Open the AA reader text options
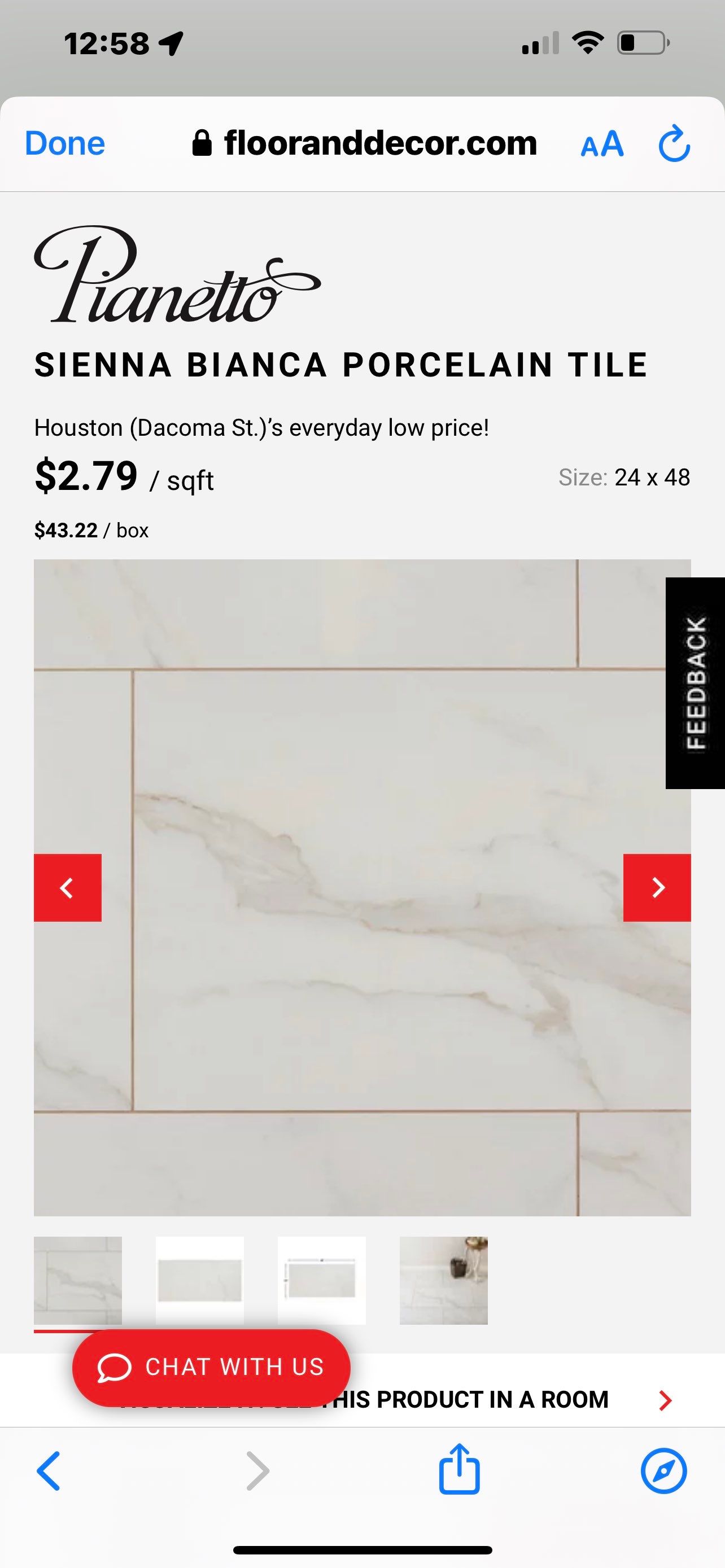Image resolution: width=725 pixels, height=1568 pixels. click(601, 144)
